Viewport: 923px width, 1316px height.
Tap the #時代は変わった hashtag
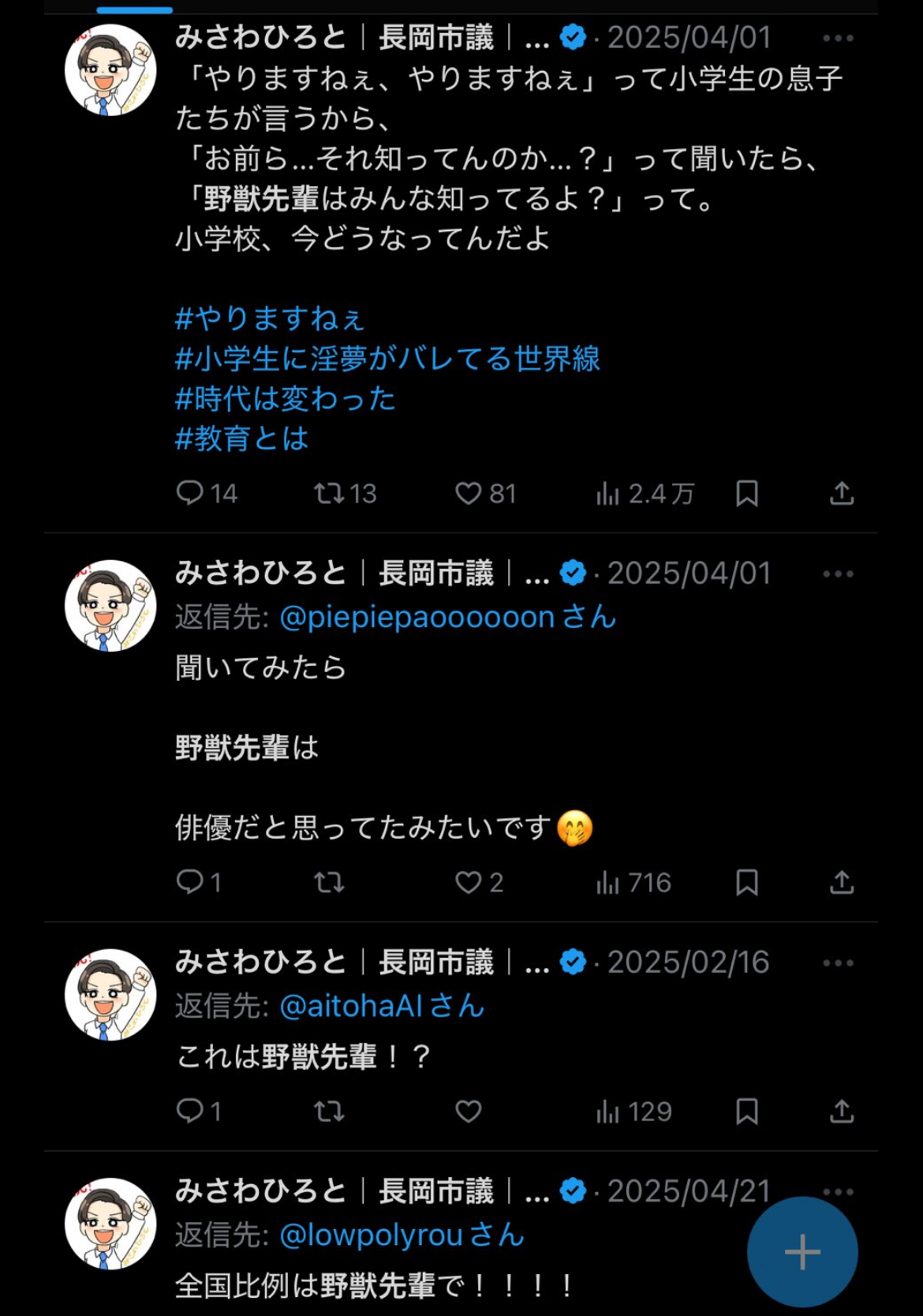pyautogui.click(x=284, y=399)
